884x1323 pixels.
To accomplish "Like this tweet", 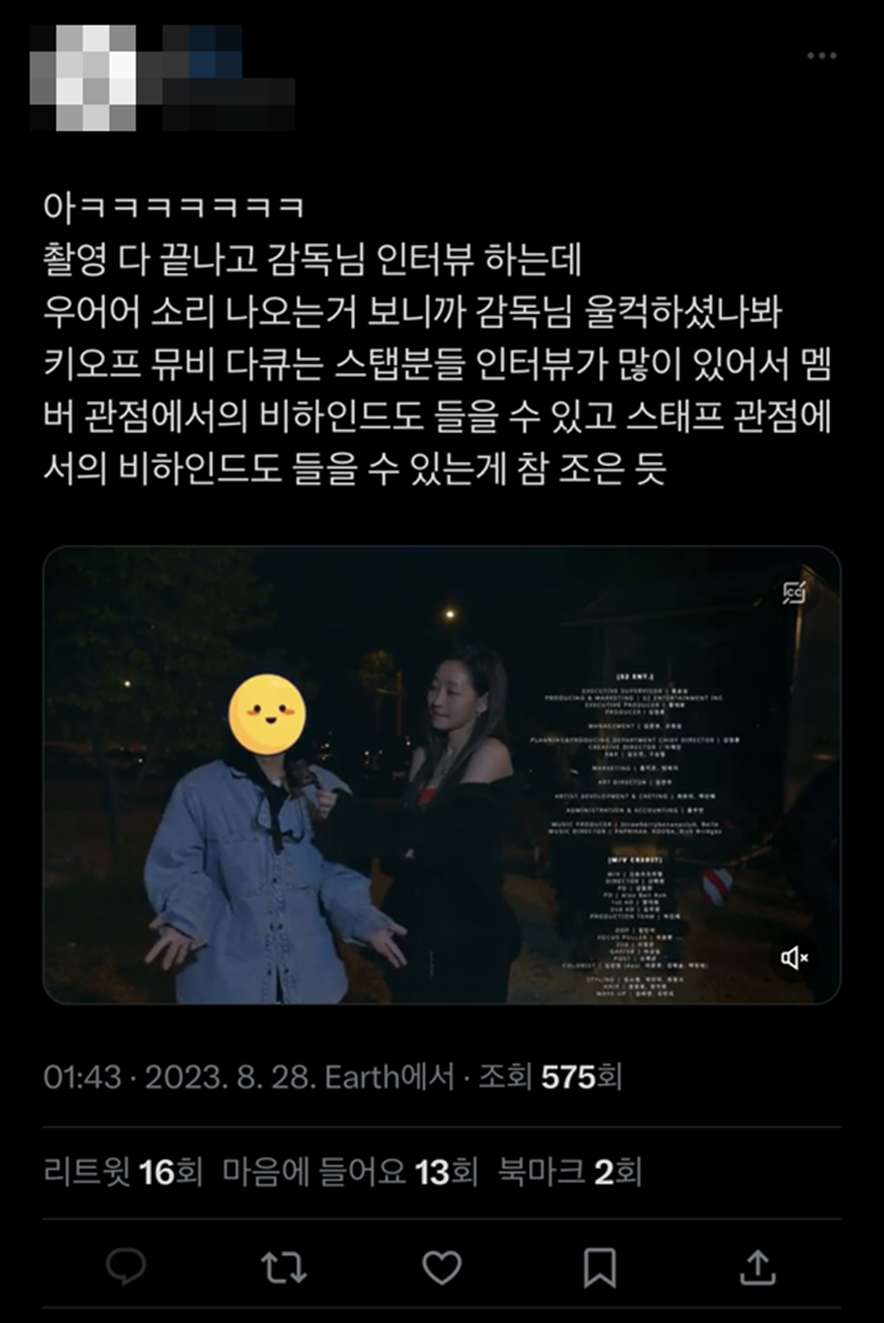I will (x=441, y=1268).
